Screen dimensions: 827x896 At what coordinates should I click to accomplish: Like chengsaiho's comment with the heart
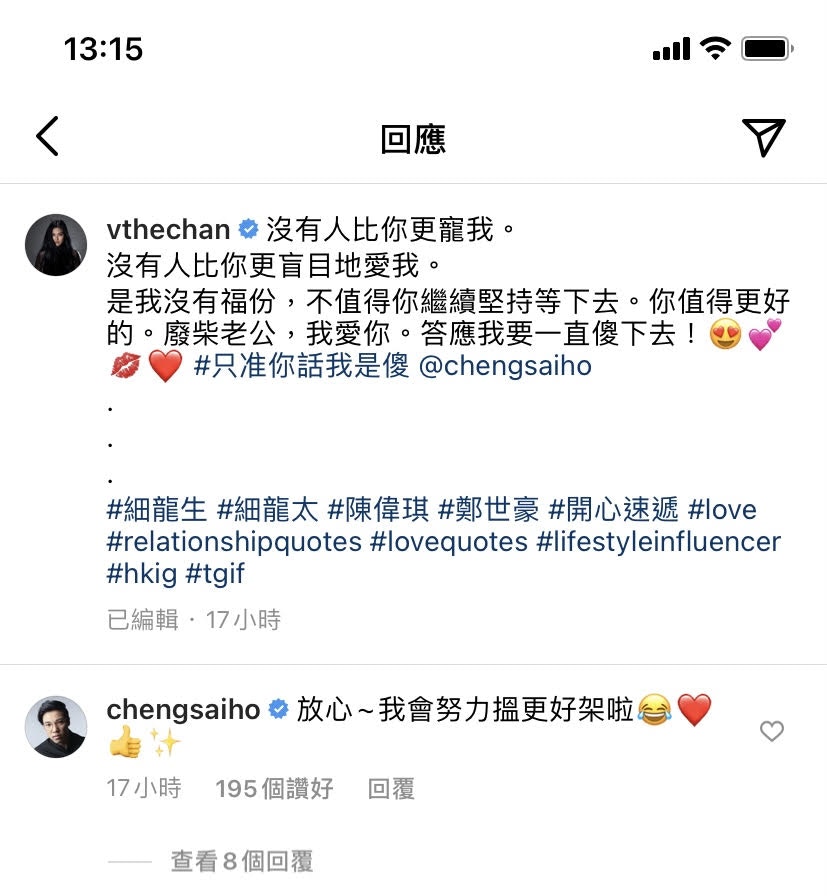[771, 732]
